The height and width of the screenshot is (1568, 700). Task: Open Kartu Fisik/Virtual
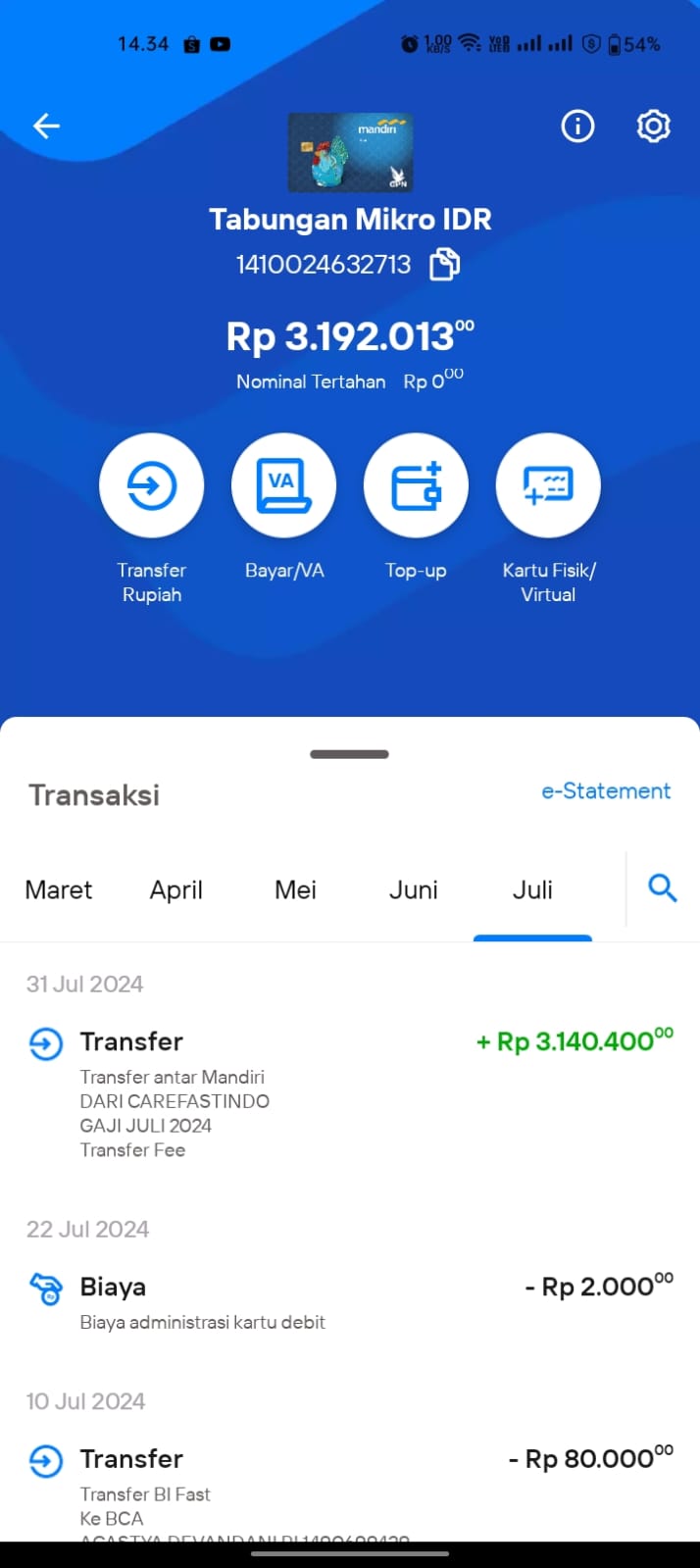pos(548,520)
